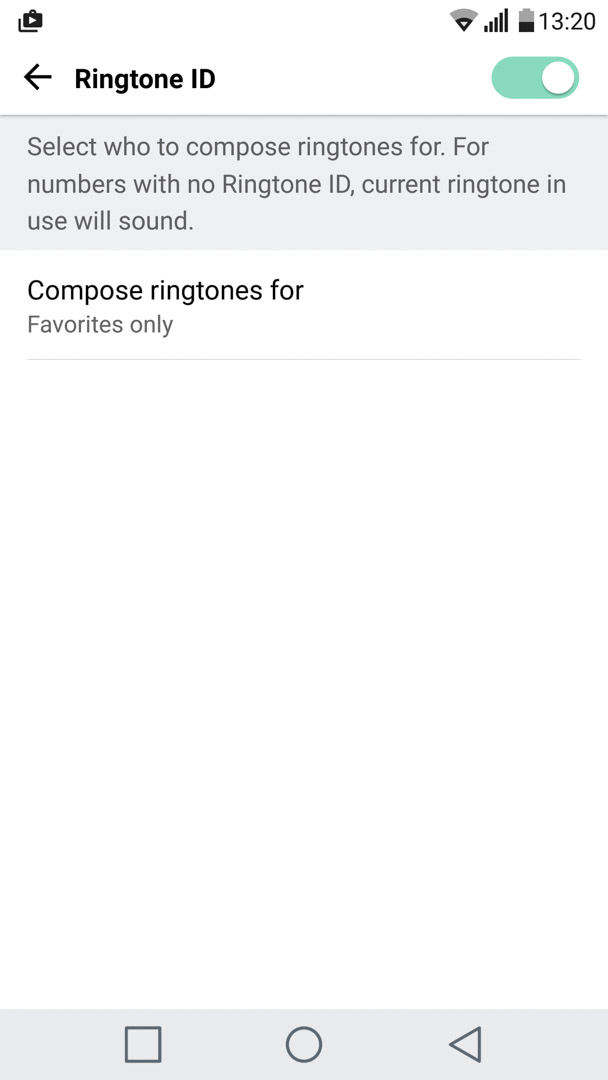Turn off the Ringtone ID switch
Image resolution: width=608 pixels, height=1080 pixels.
pos(535,79)
